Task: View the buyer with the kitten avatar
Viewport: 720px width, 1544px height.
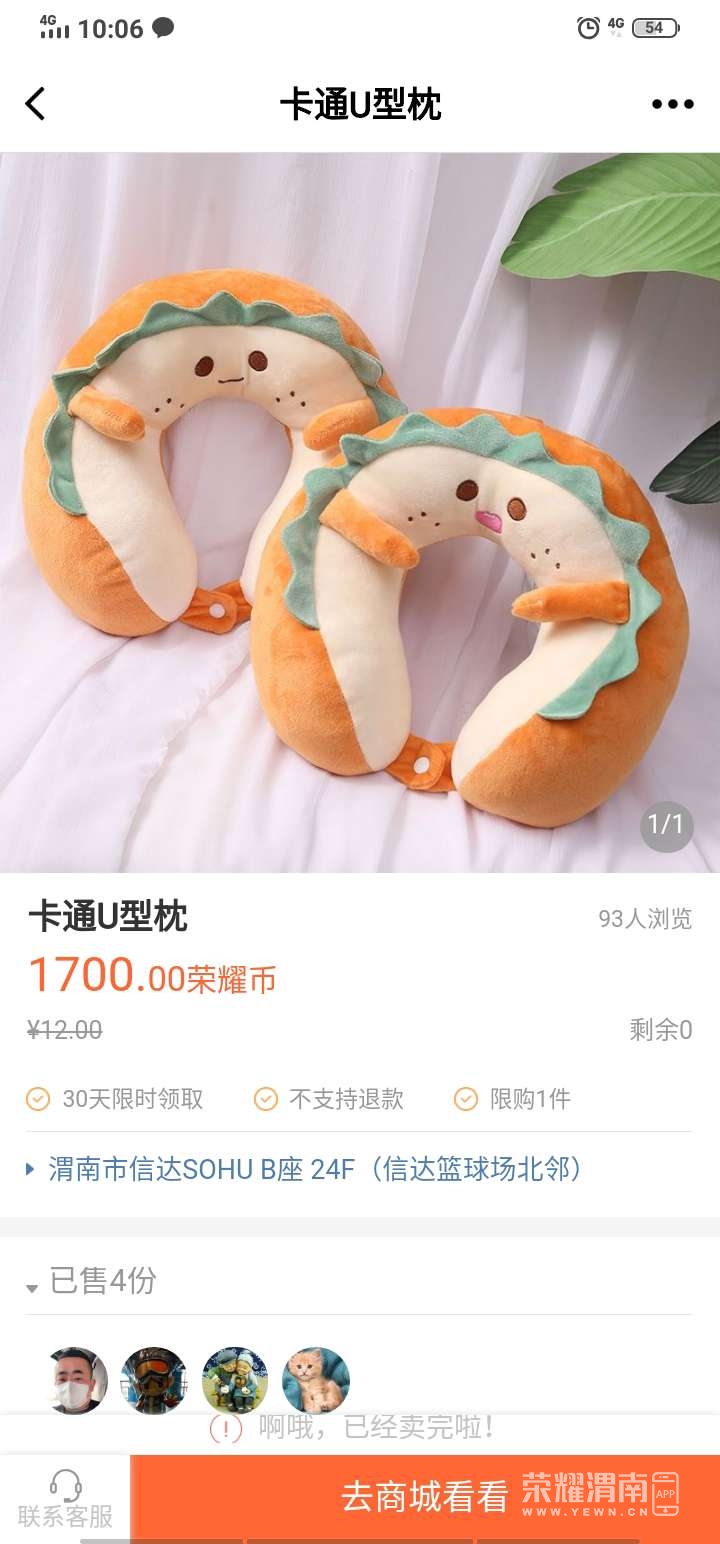Action: tap(316, 1380)
